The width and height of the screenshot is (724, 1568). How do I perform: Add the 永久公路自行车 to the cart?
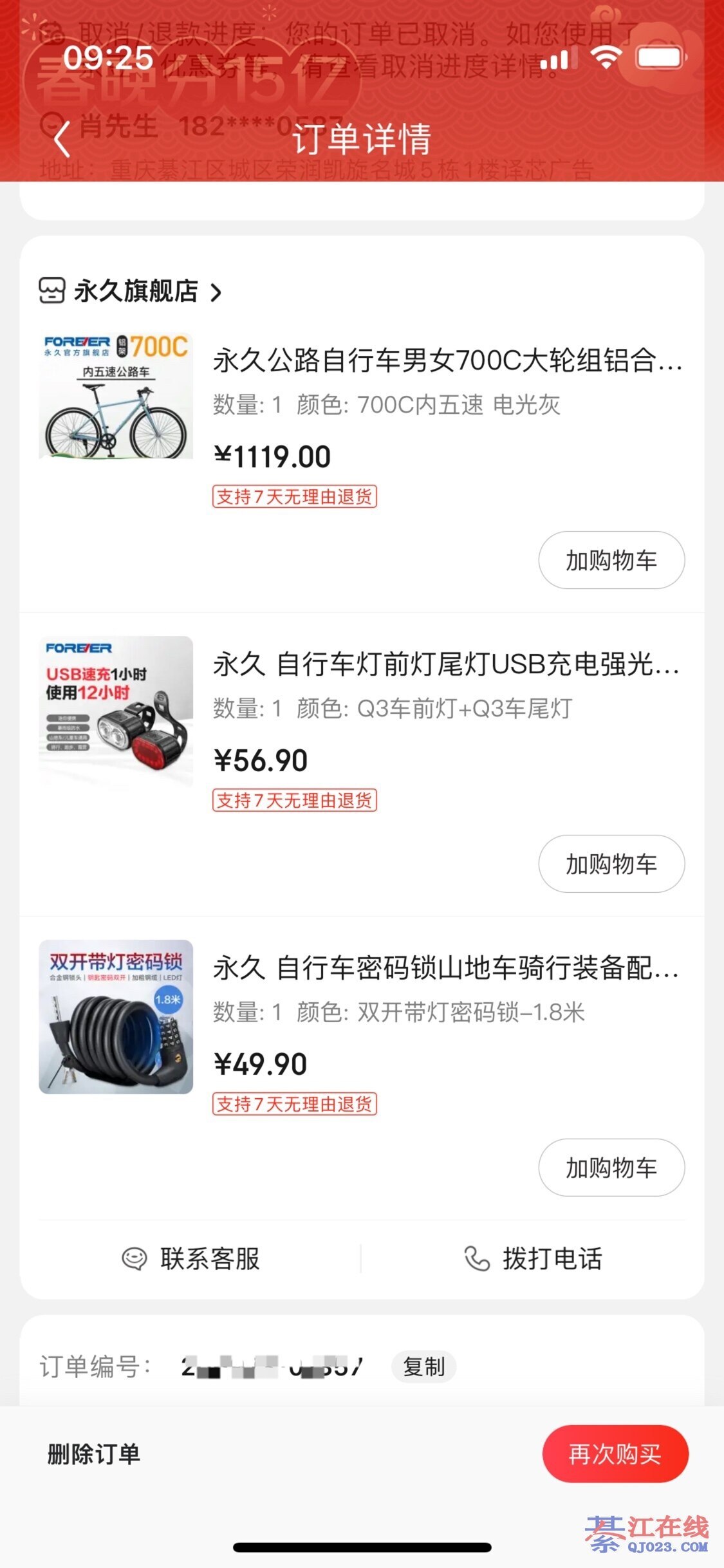coord(611,560)
